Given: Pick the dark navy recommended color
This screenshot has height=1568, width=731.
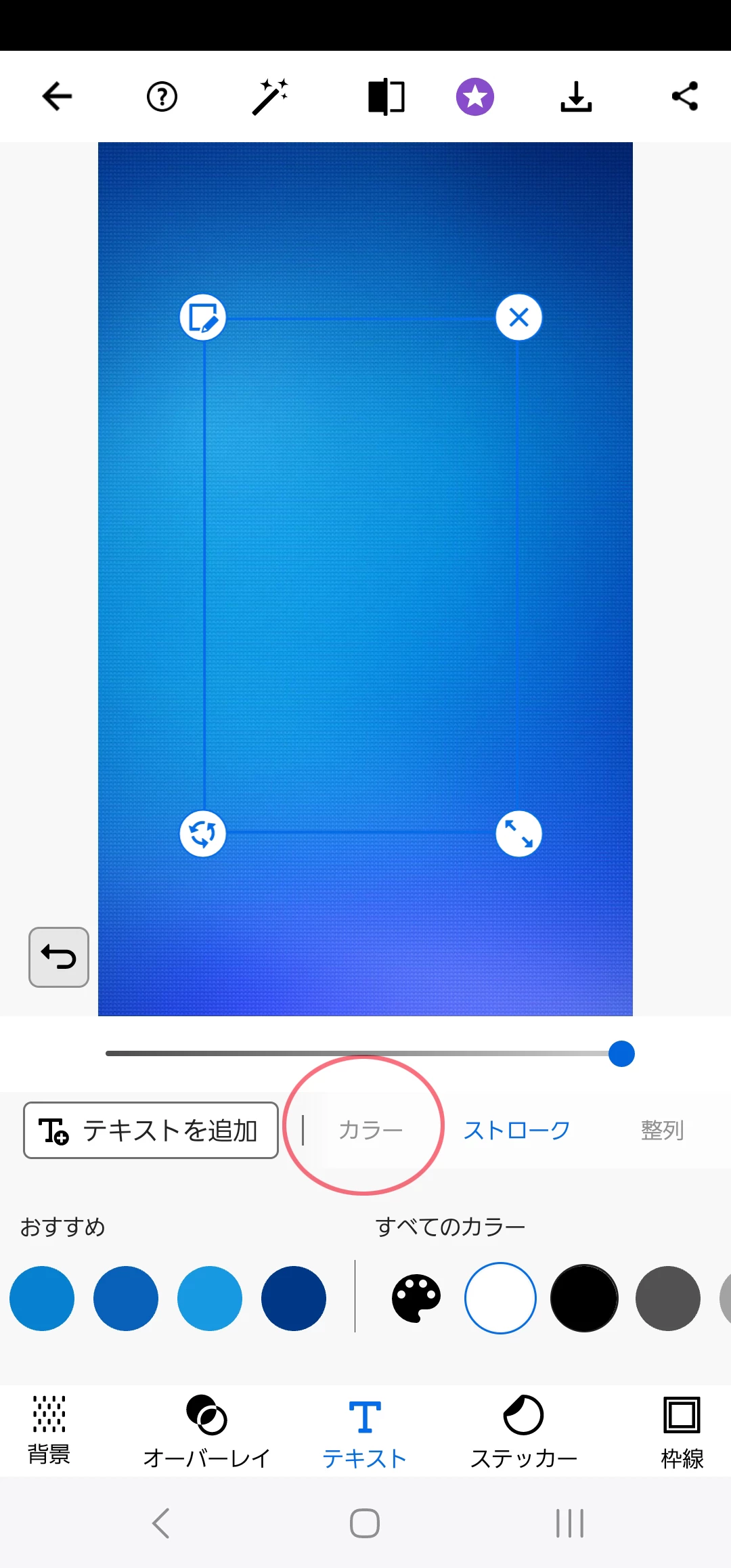Looking at the screenshot, I should [294, 1298].
